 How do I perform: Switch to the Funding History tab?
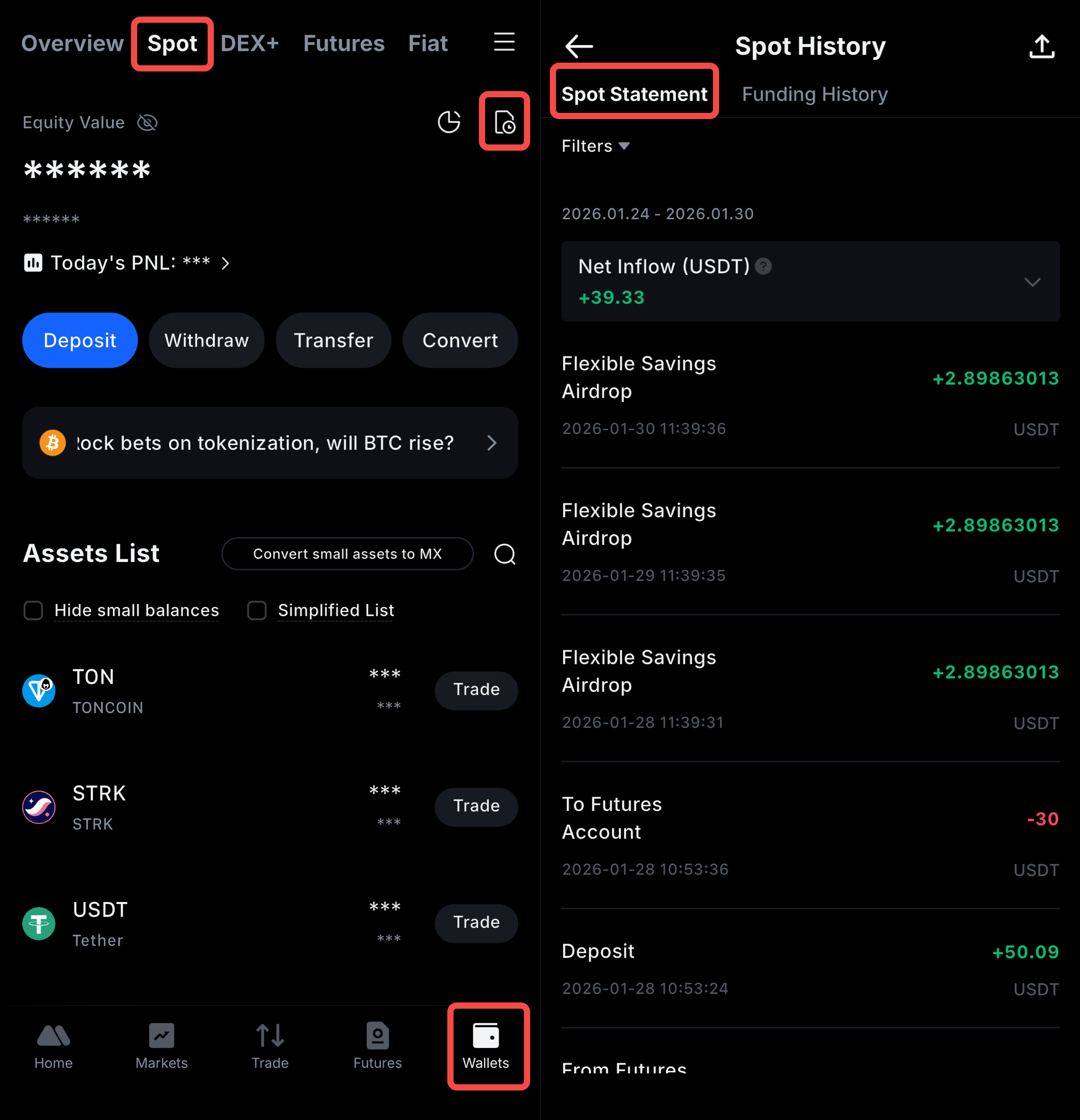pos(814,94)
